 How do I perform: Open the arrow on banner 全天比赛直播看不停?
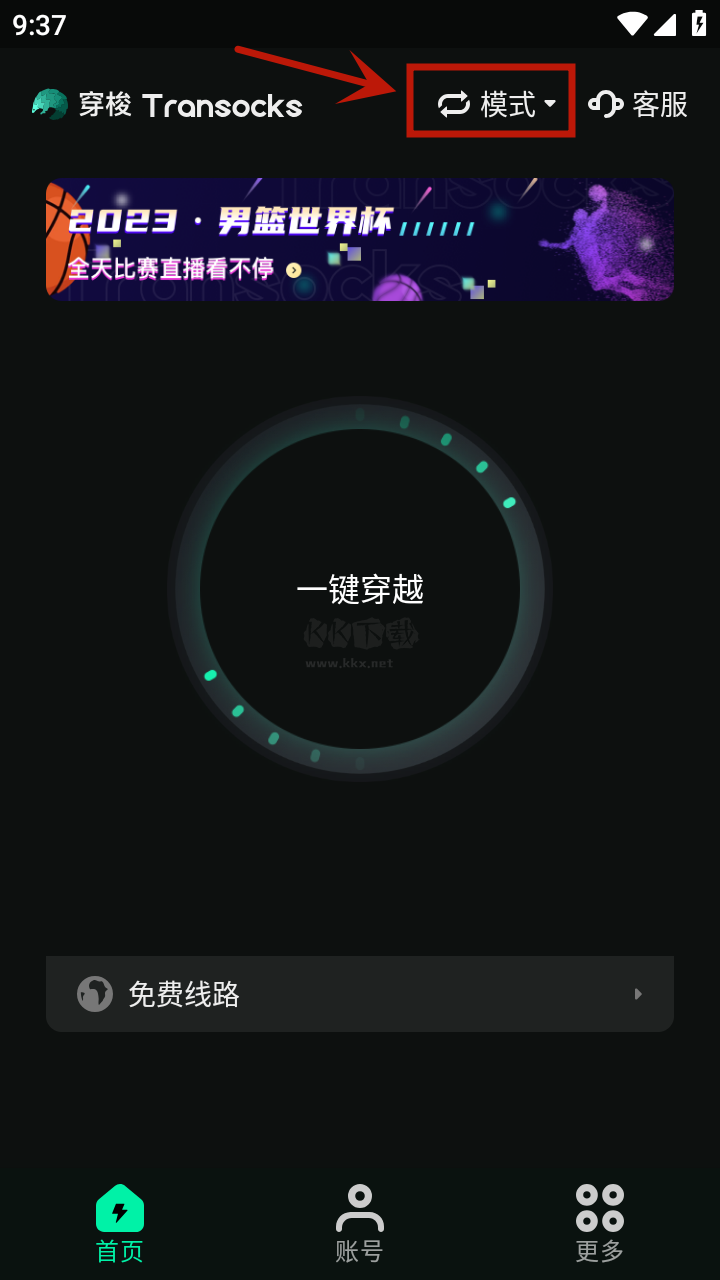tap(292, 270)
